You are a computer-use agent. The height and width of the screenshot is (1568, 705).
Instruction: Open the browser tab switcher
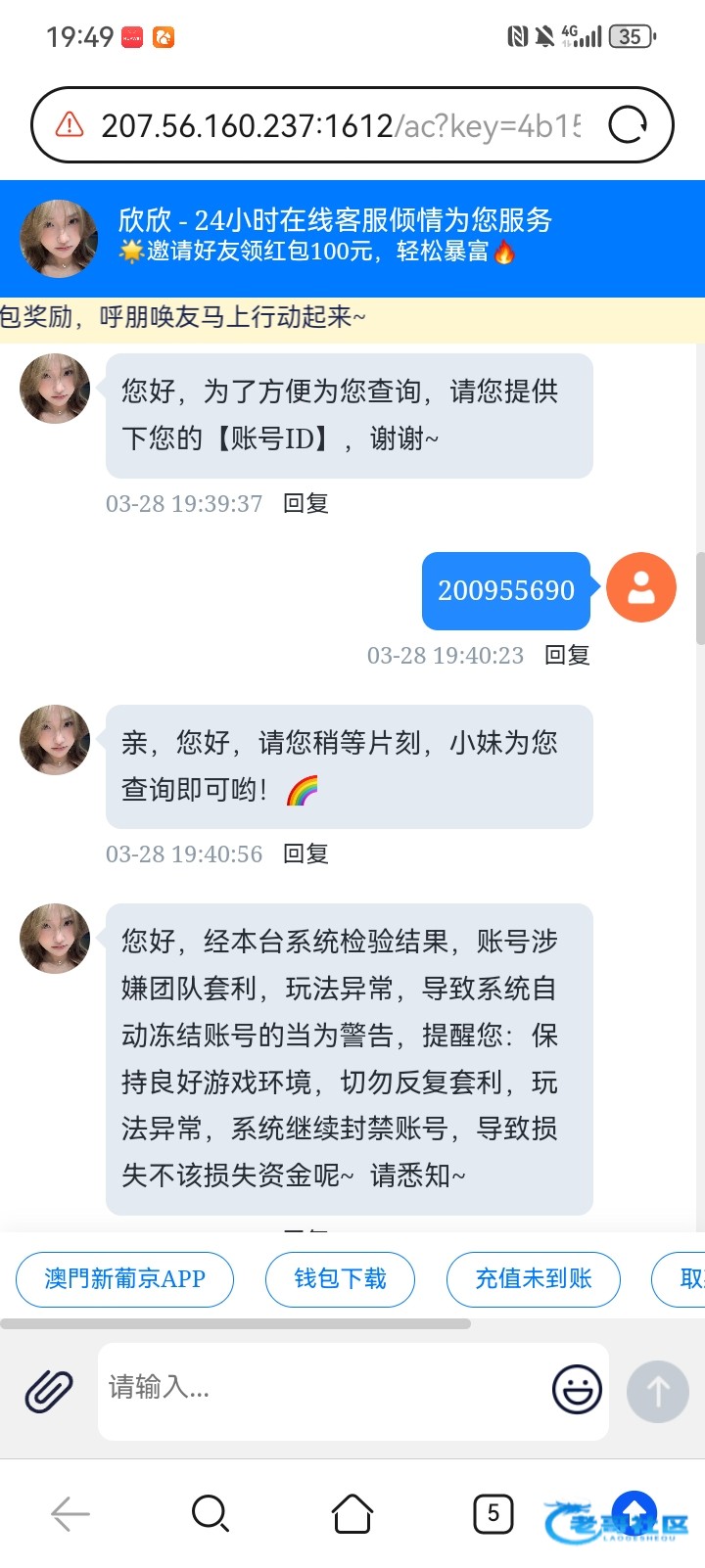click(x=493, y=1514)
